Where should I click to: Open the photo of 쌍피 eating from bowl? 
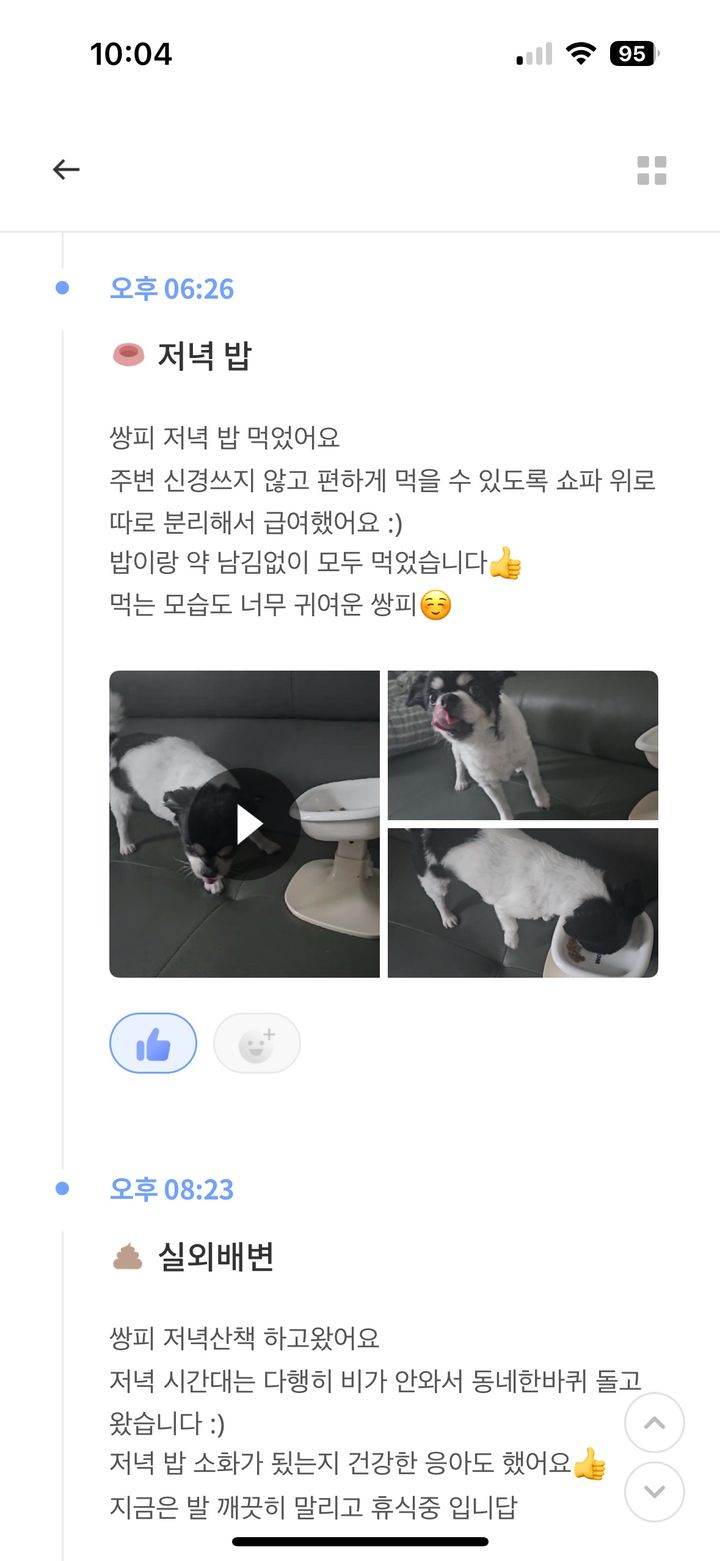coord(523,903)
